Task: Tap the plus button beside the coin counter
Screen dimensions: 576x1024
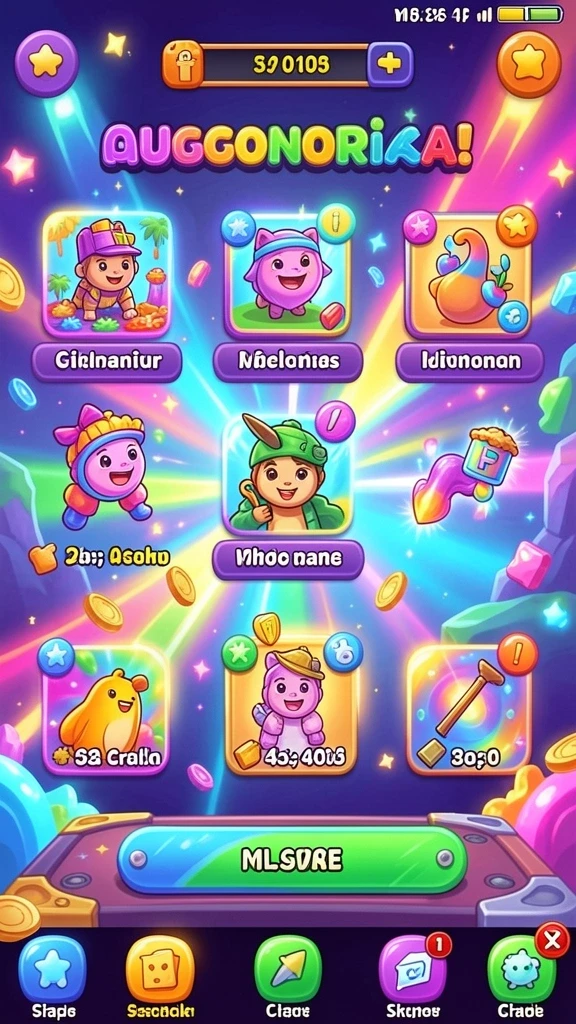Action: pyautogui.click(x=390, y=64)
